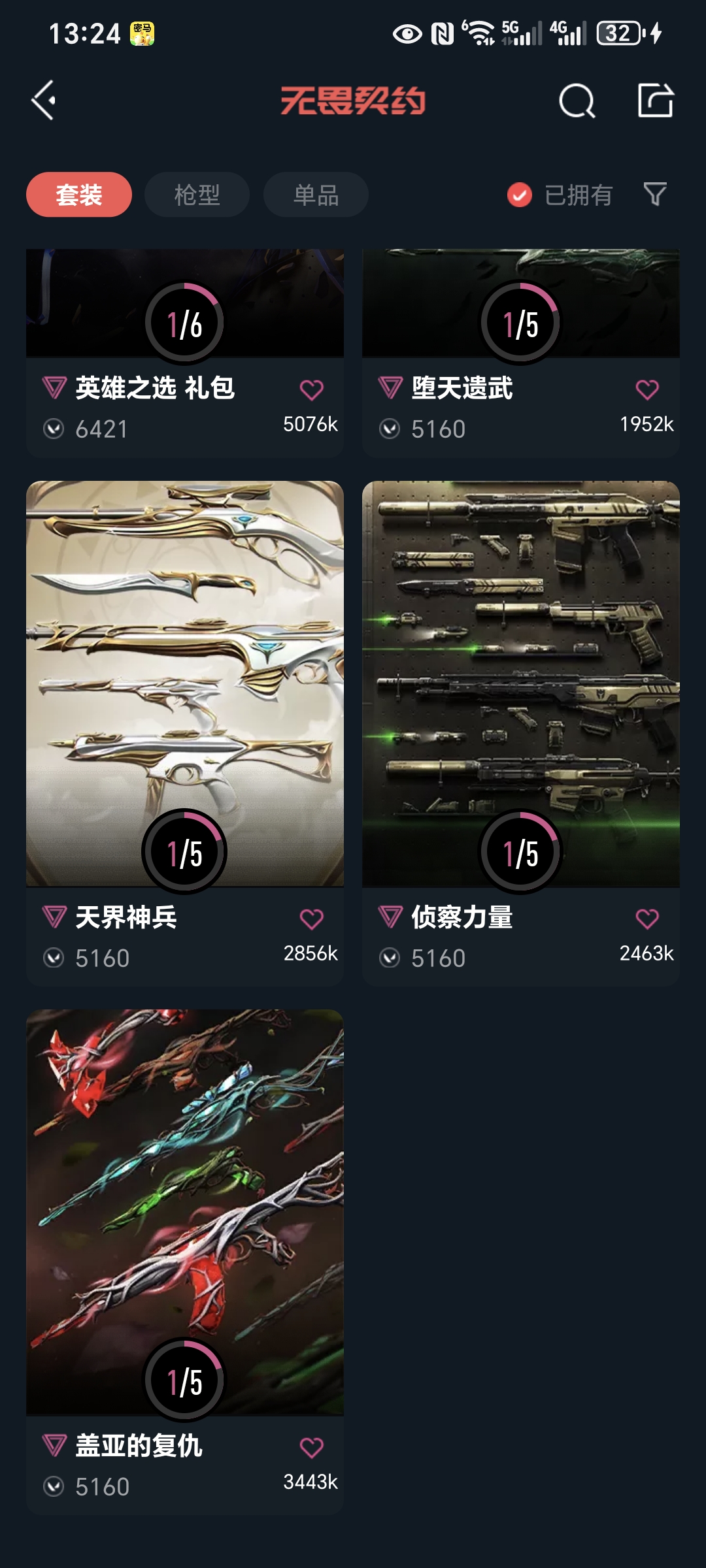
Task: Select the 套装 tab
Action: [79, 195]
